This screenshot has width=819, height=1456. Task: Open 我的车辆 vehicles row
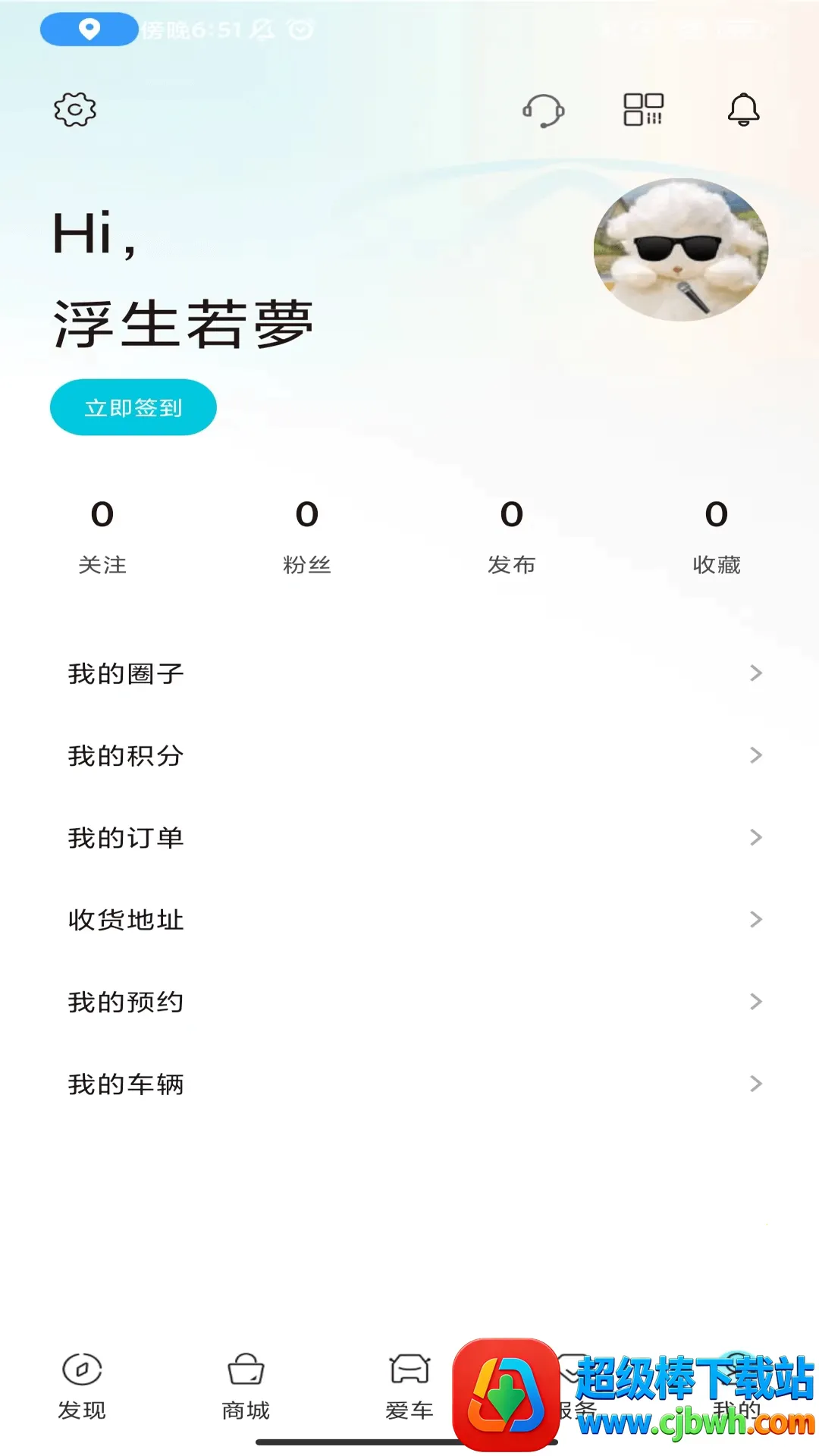click(x=409, y=1084)
